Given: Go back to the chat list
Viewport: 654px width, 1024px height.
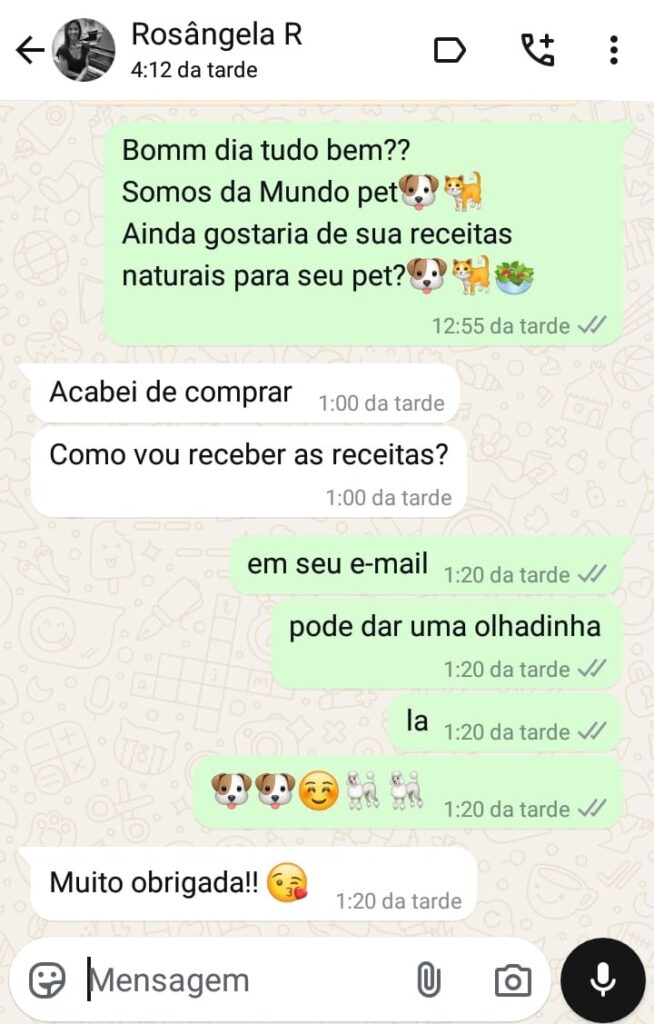Looking at the screenshot, I should (30, 50).
